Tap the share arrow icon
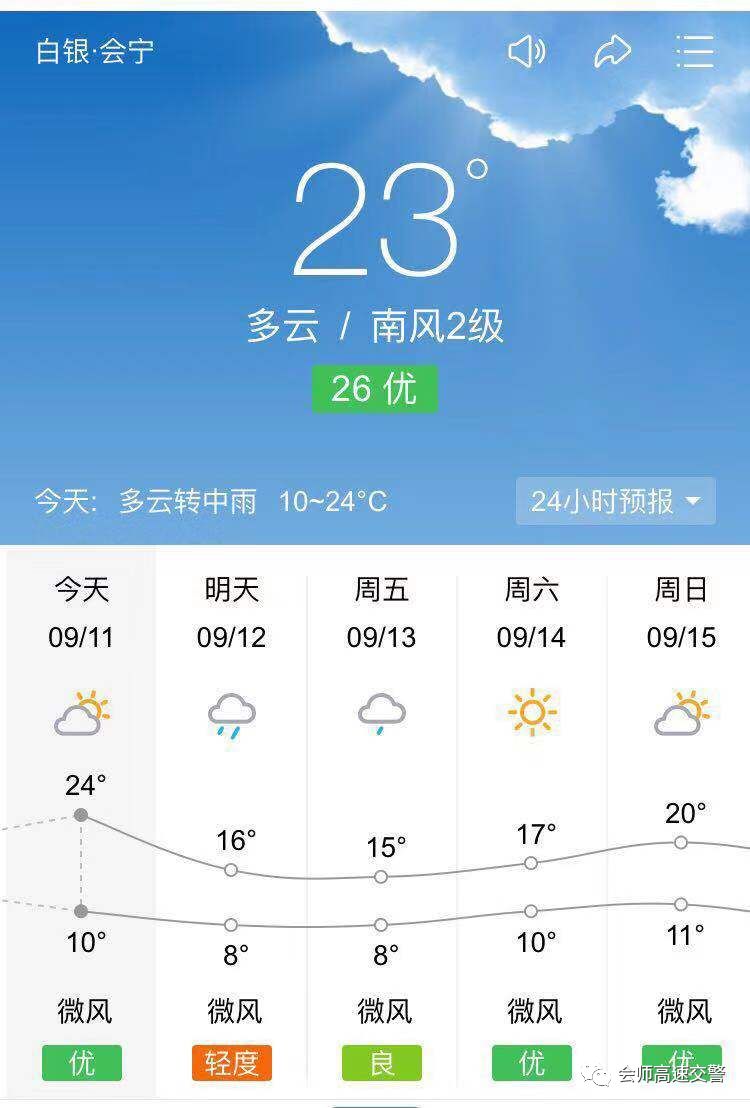Viewport: 750px width, 1108px height. (613, 50)
